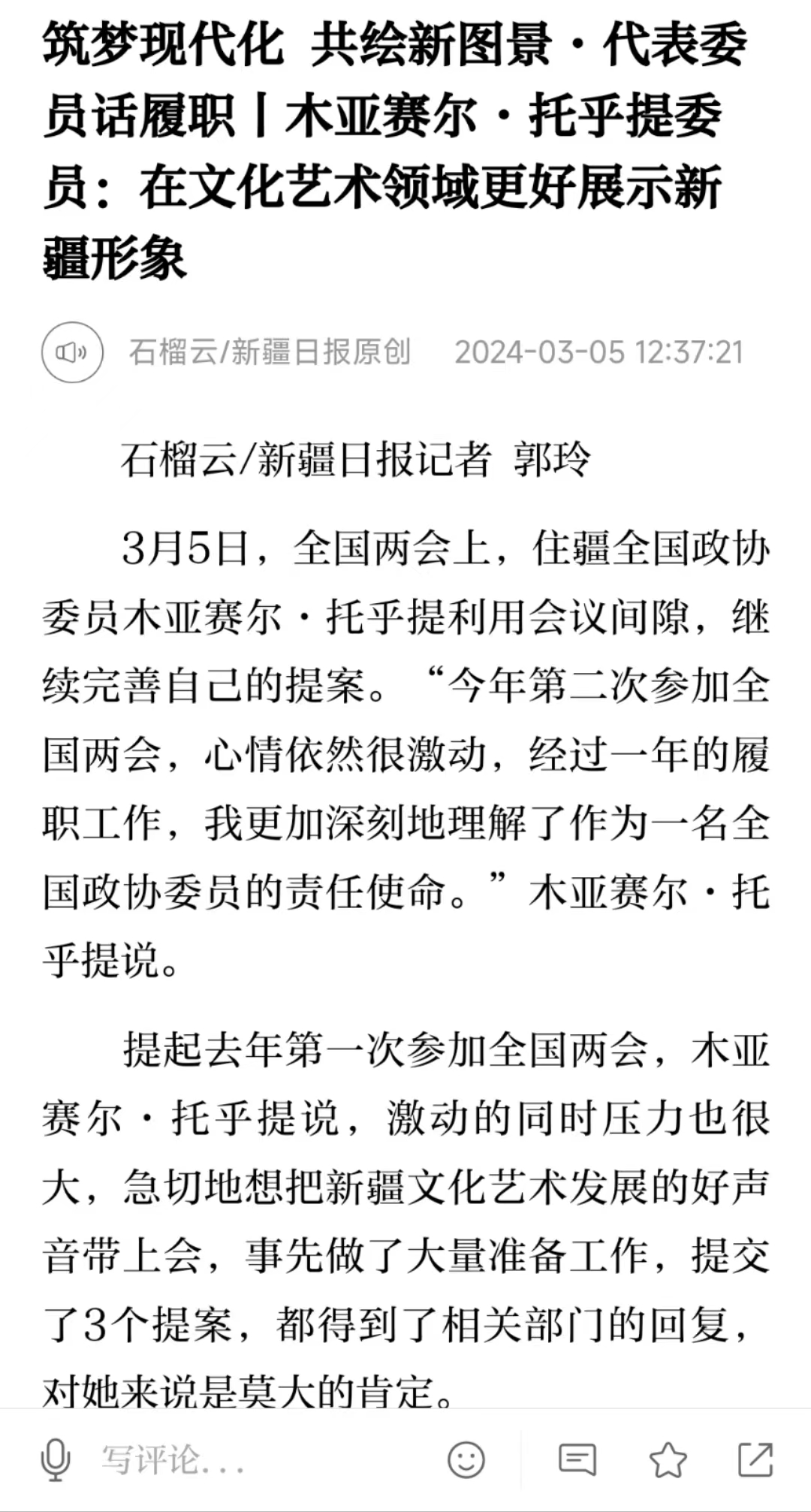Tap the voice input microphone

(x=55, y=1459)
